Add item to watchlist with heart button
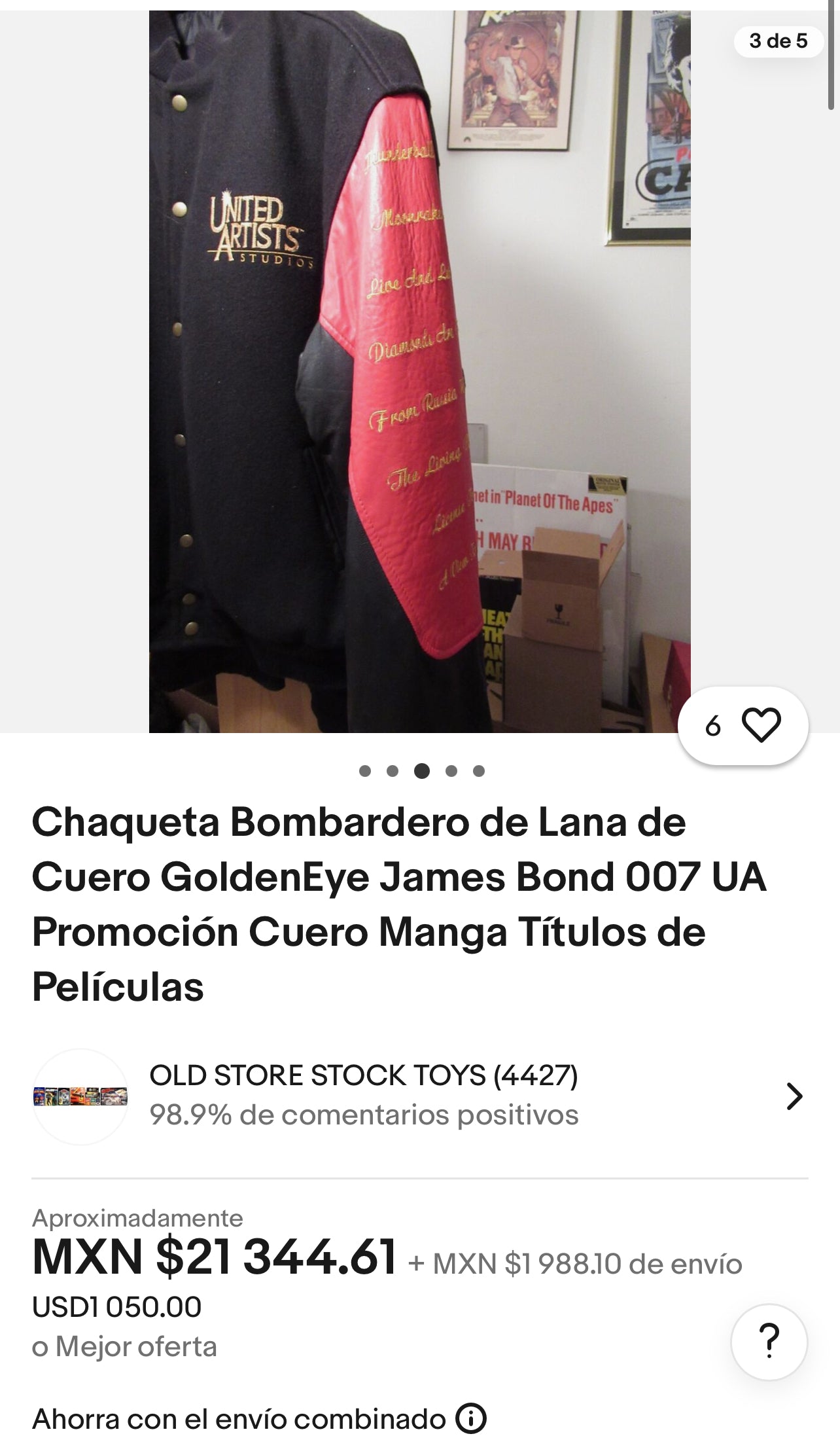This screenshot has width=840, height=1436. tap(760, 725)
